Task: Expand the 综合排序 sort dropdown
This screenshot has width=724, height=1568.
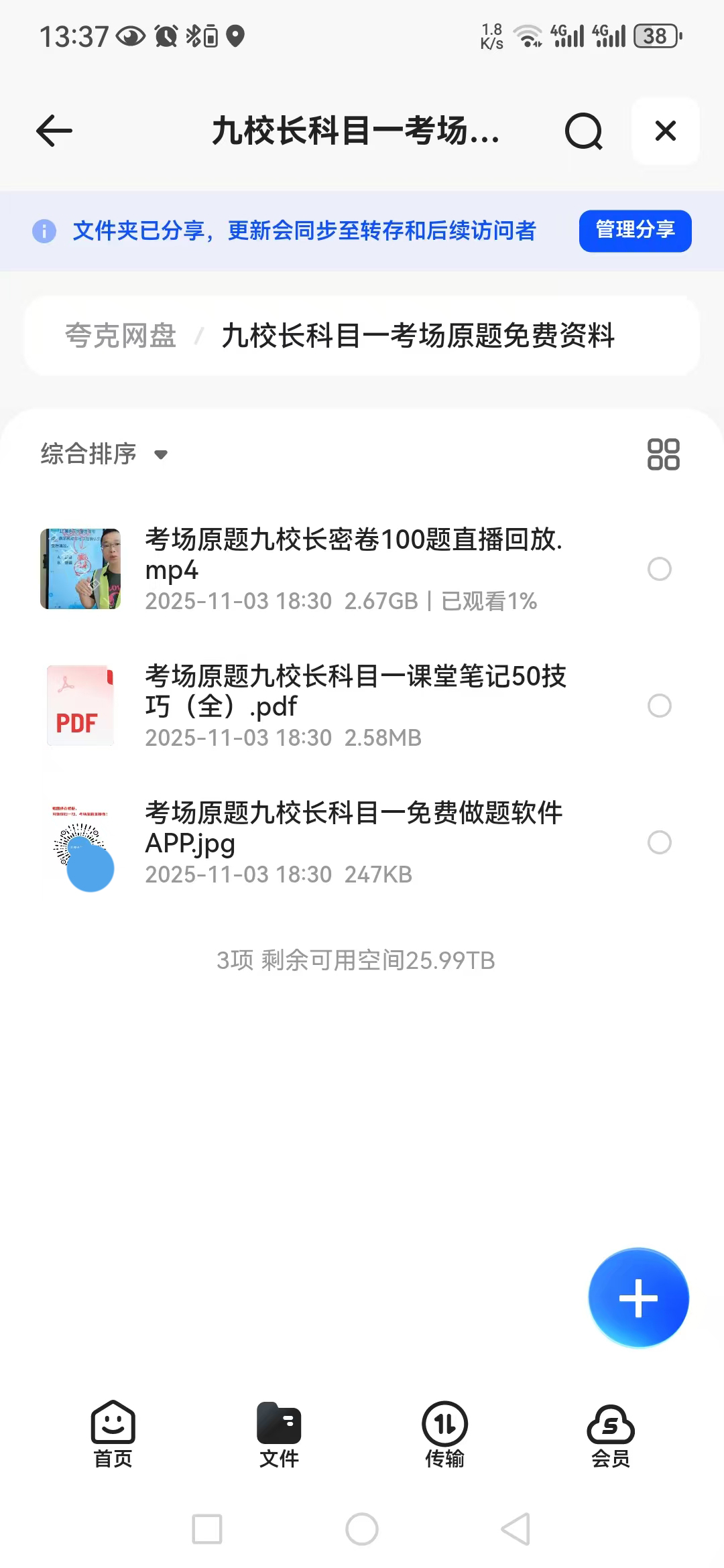Action: pos(104,454)
